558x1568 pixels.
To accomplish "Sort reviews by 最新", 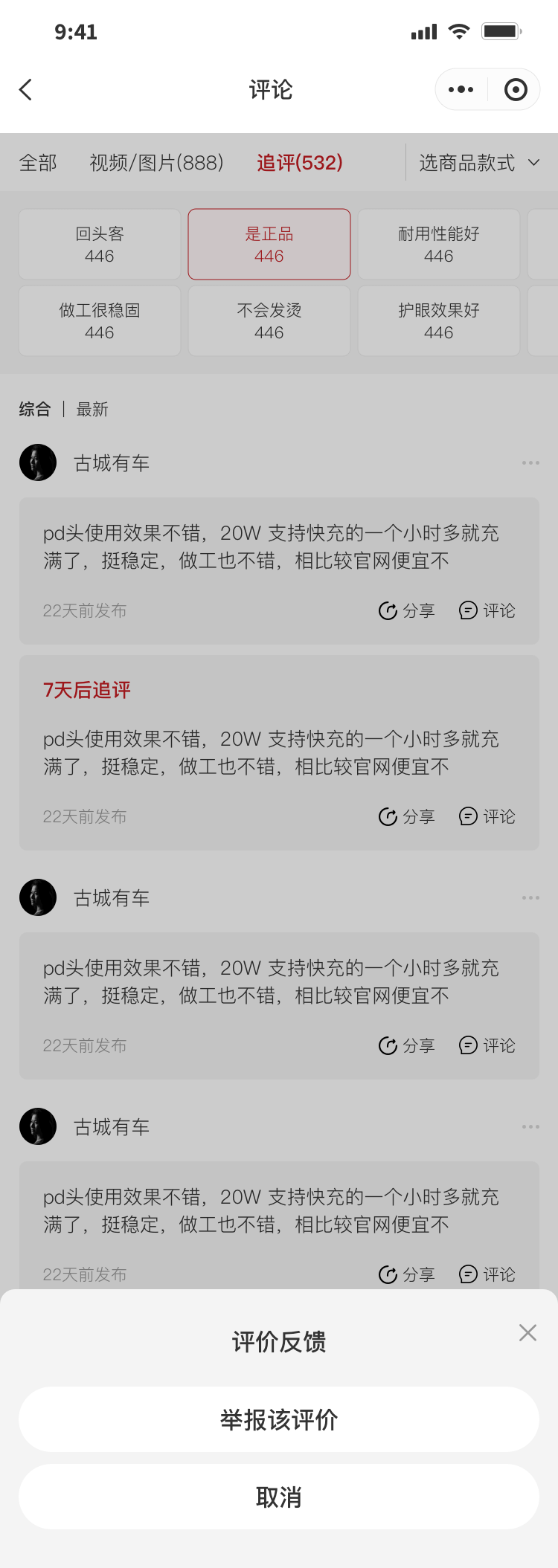I will 92,409.
